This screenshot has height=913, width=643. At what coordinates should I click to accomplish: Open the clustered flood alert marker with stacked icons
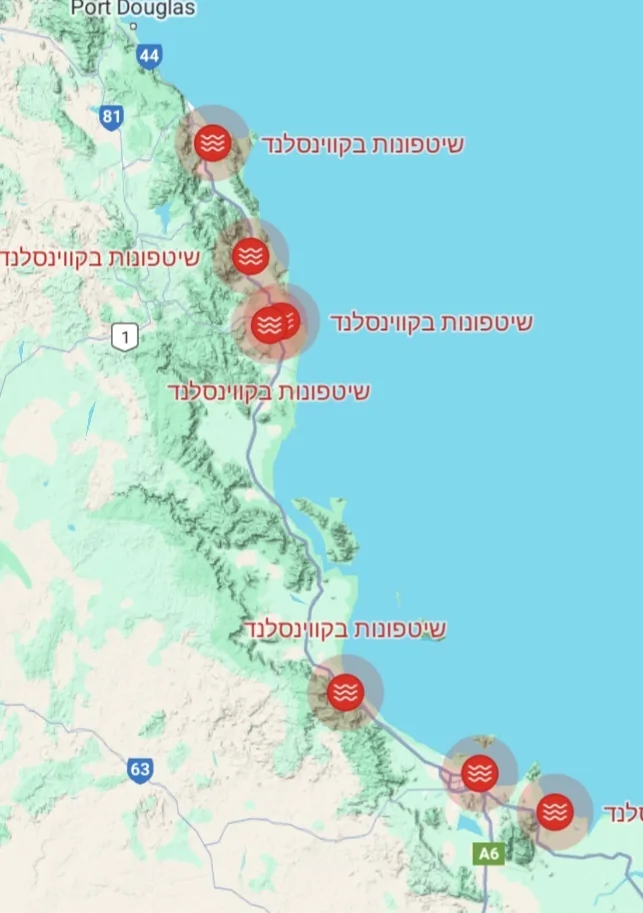270,323
